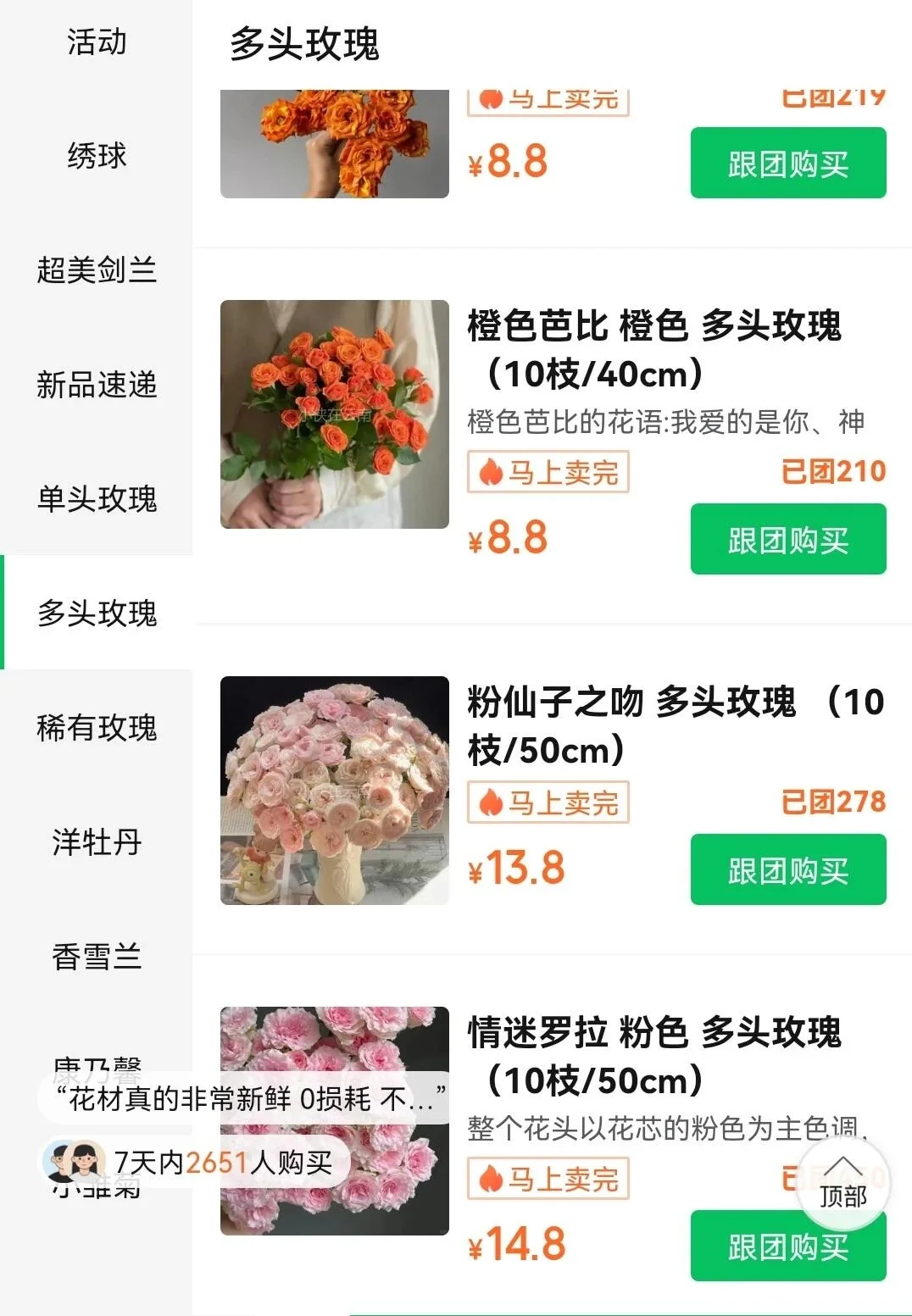
Task: Switch to 香雪兰 category
Action: (x=97, y=957)
